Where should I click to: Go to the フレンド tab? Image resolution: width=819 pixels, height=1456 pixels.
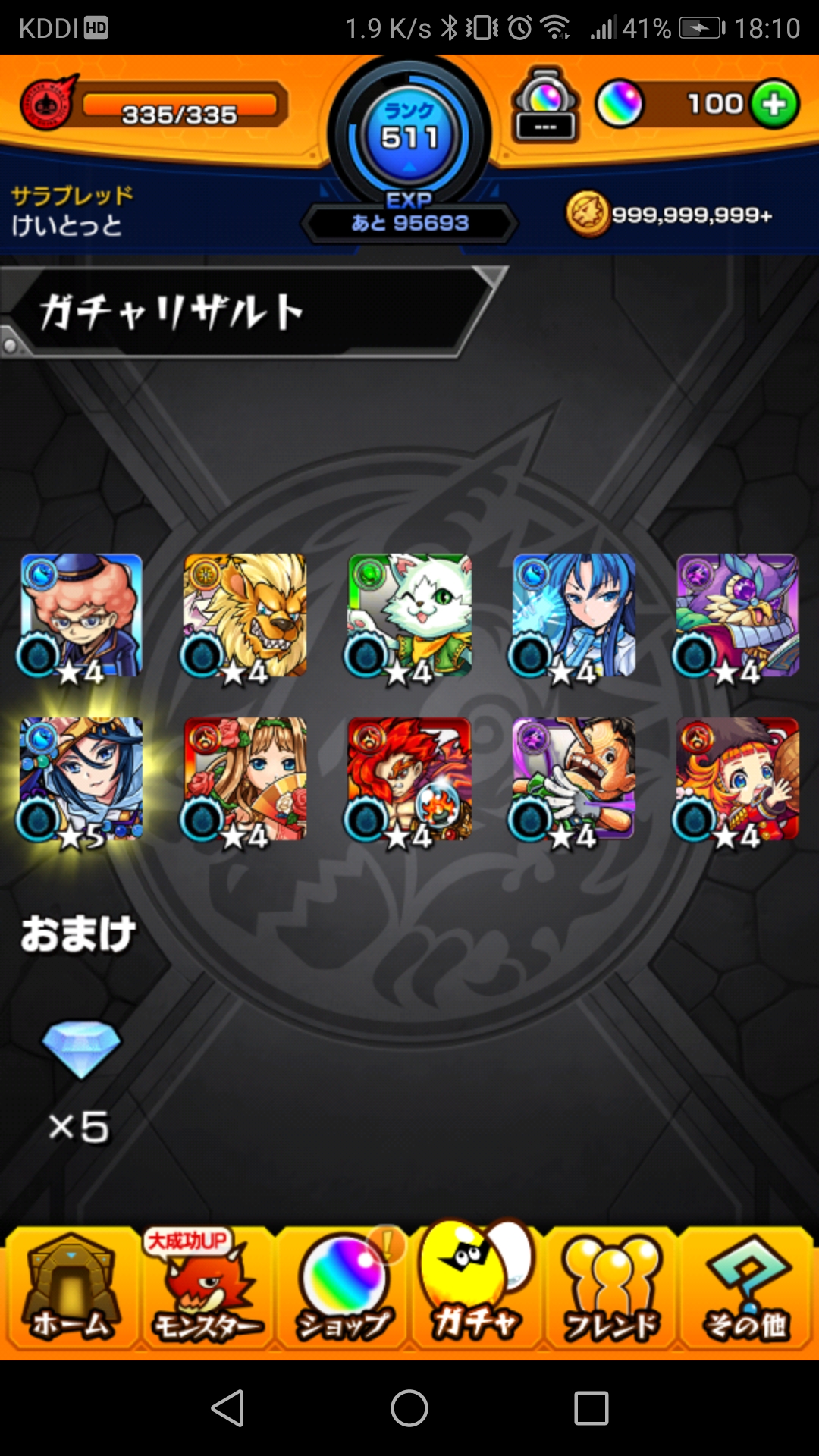click(x=611, y=1289)
